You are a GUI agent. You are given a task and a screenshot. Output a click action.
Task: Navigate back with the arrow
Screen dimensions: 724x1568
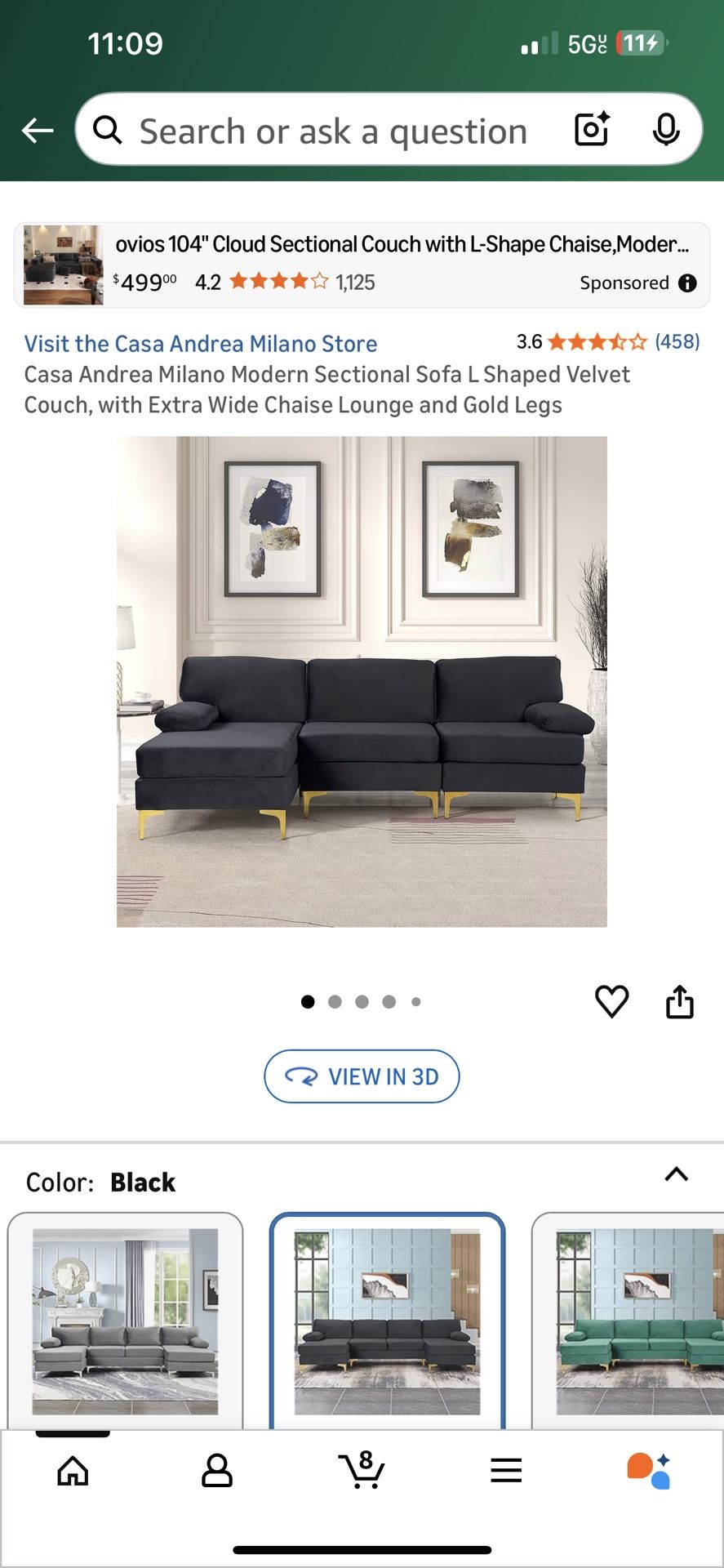click(37, 130)
